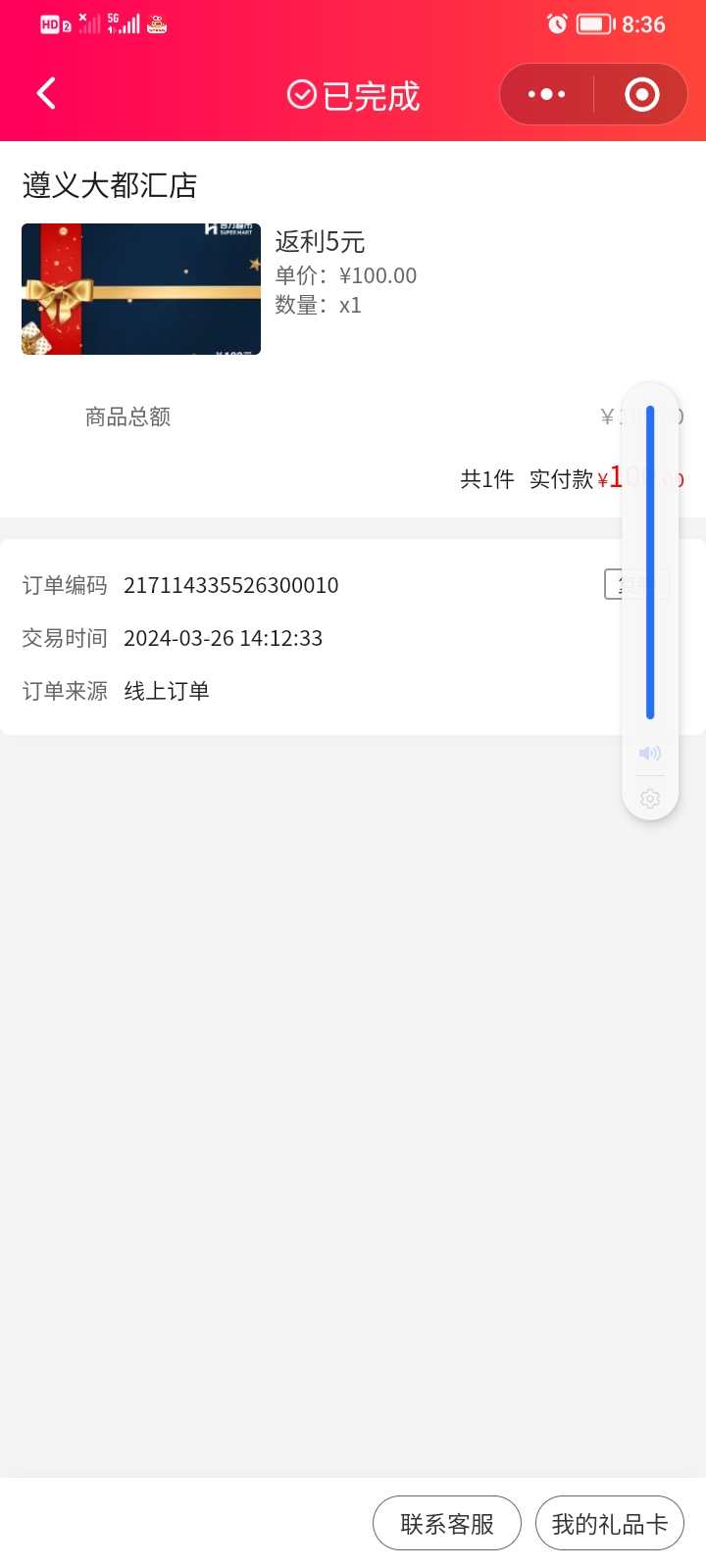Viewport: 706px width, 1568px height.
Task: Set the volume on the blue slider
Action: 650,563
